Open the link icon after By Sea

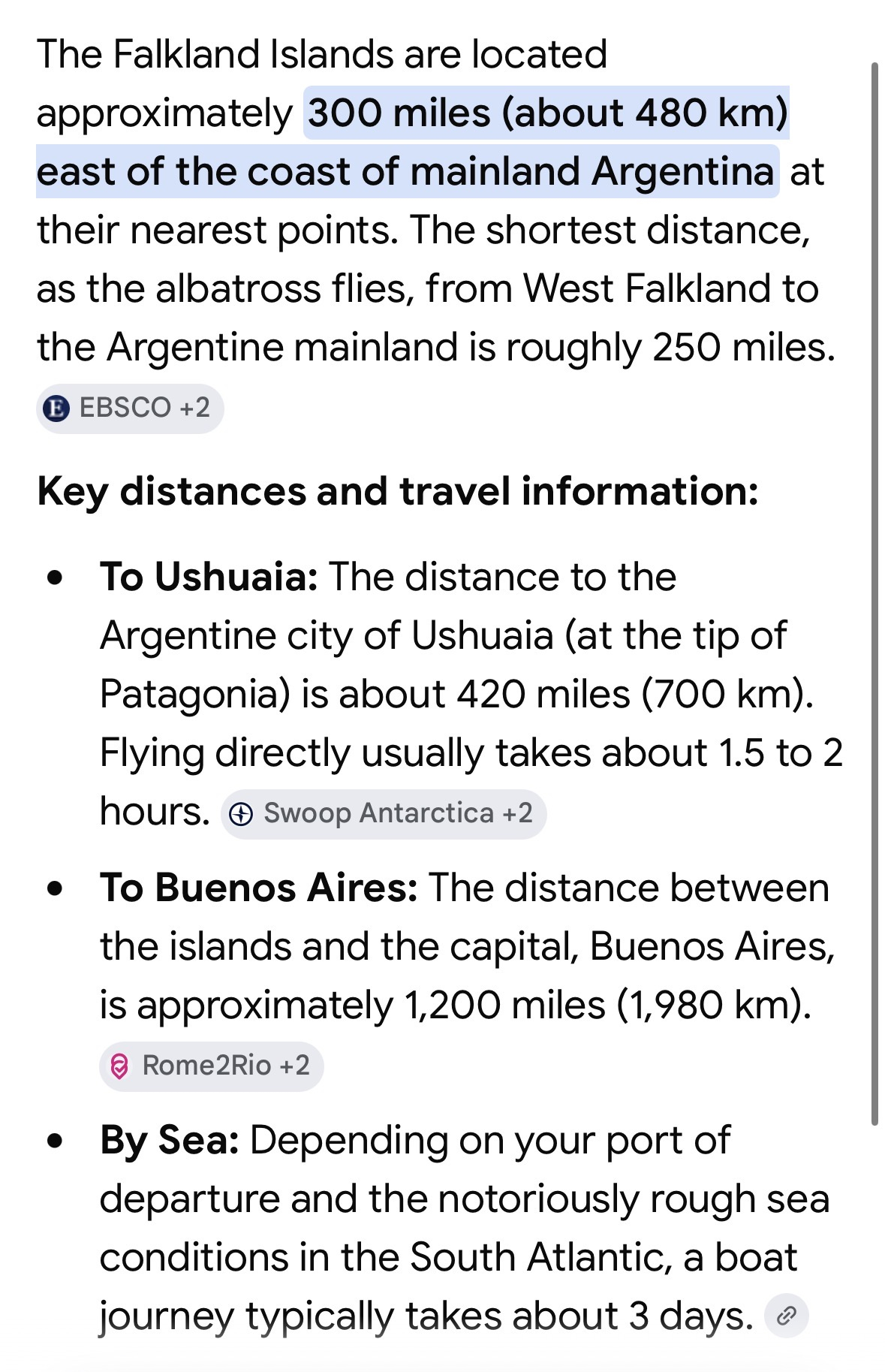click(x=786, y=1316)
